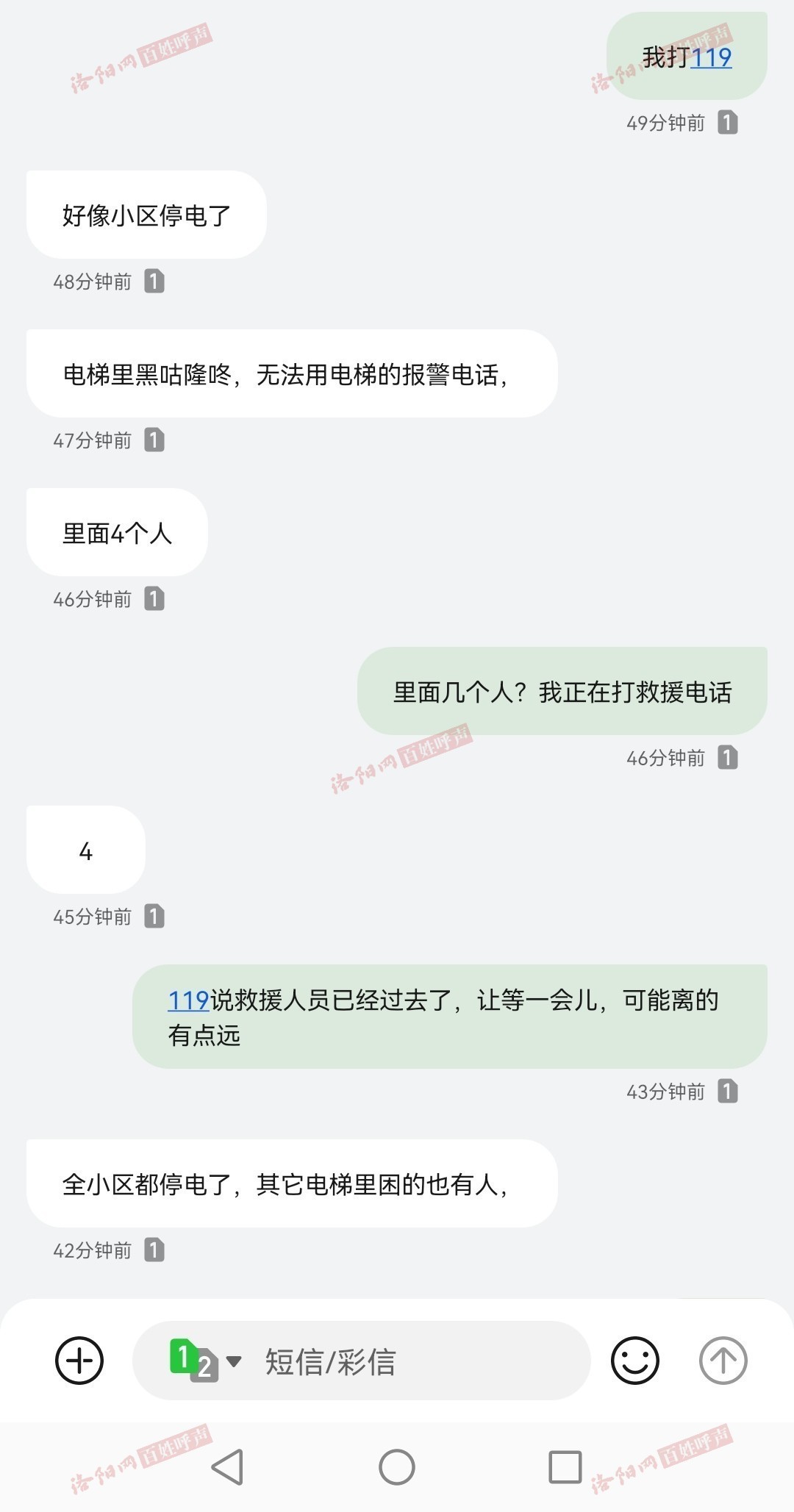
Task: Go to home screen via navigation bar
Action: [397, 1467]
